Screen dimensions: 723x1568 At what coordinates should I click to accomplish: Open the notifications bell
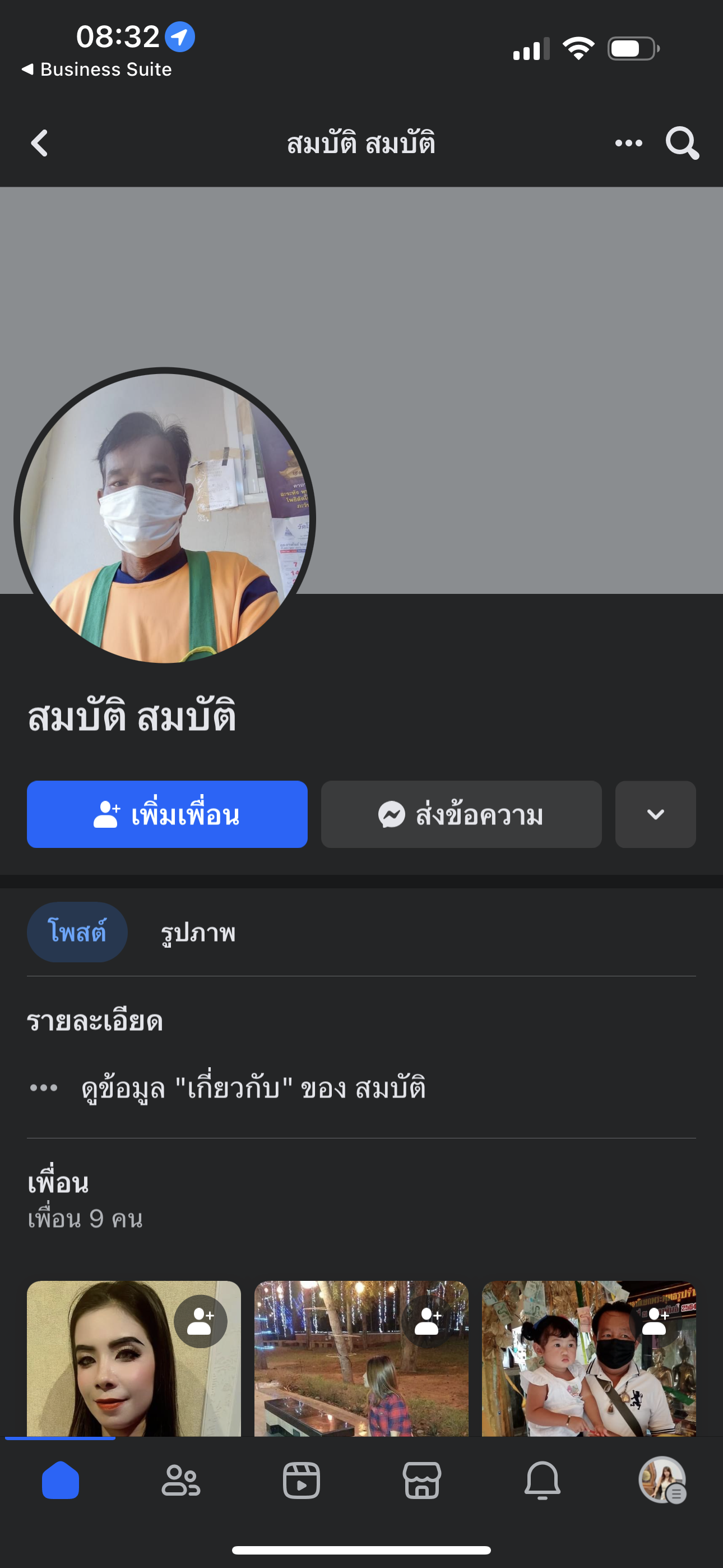point(543,1481)
